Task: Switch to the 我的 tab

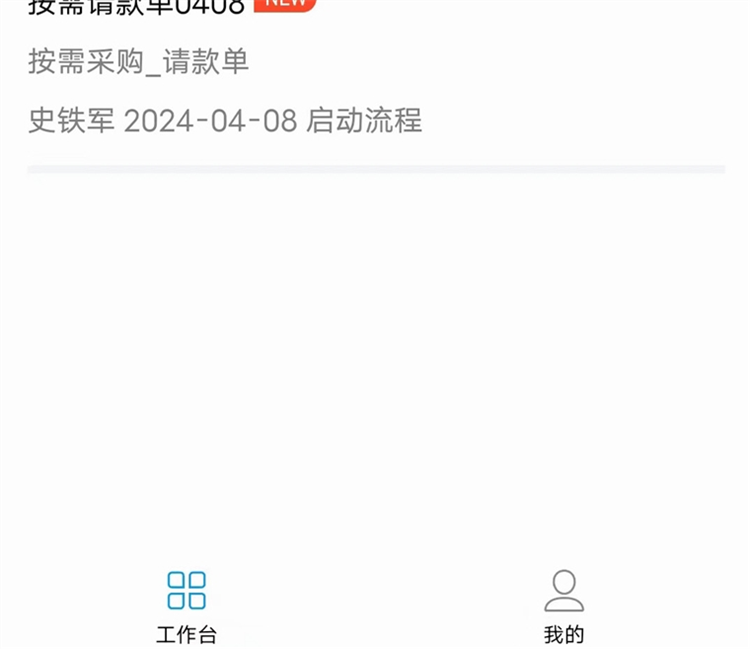Action: pyautogui.click(x=564, y=604)
